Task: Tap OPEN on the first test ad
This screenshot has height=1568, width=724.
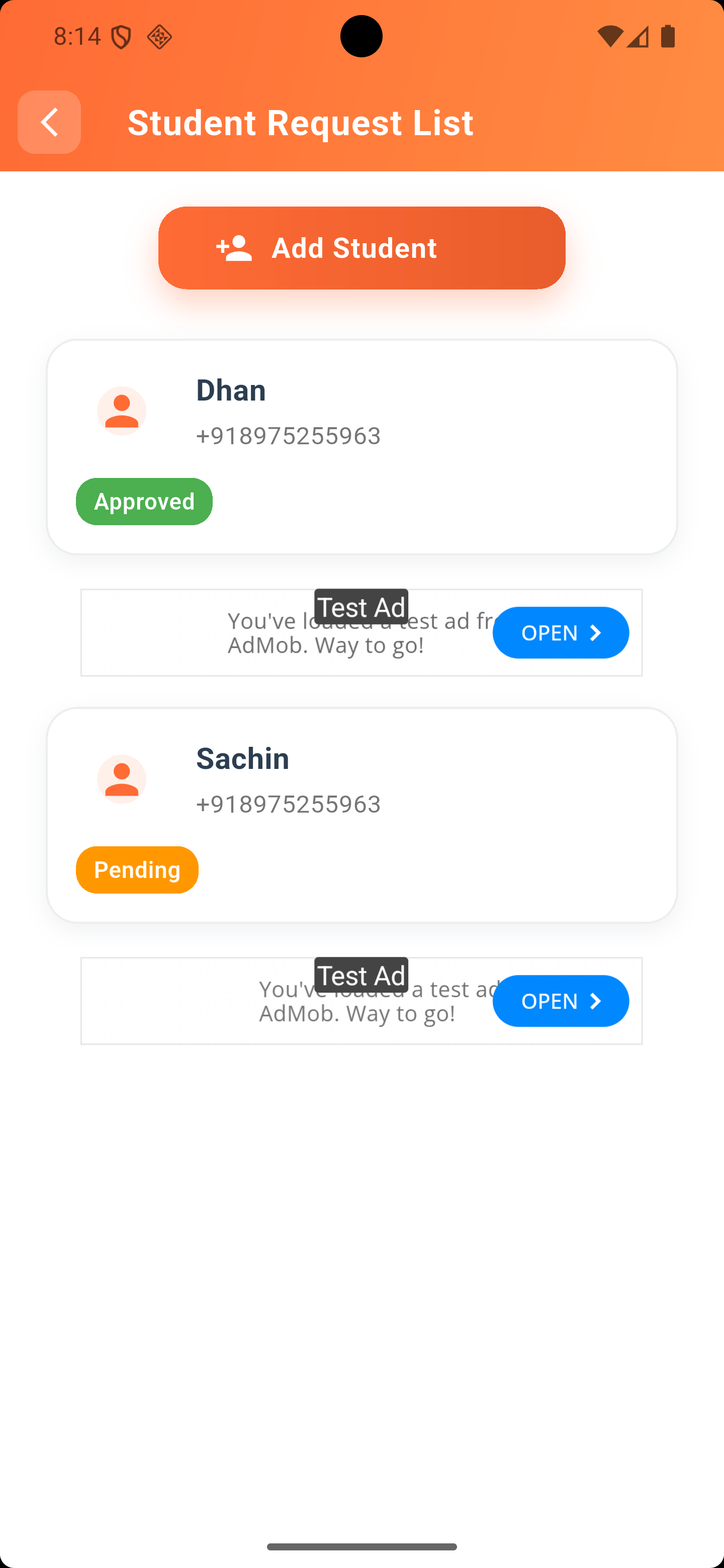Action: click(x=561, y=632)
